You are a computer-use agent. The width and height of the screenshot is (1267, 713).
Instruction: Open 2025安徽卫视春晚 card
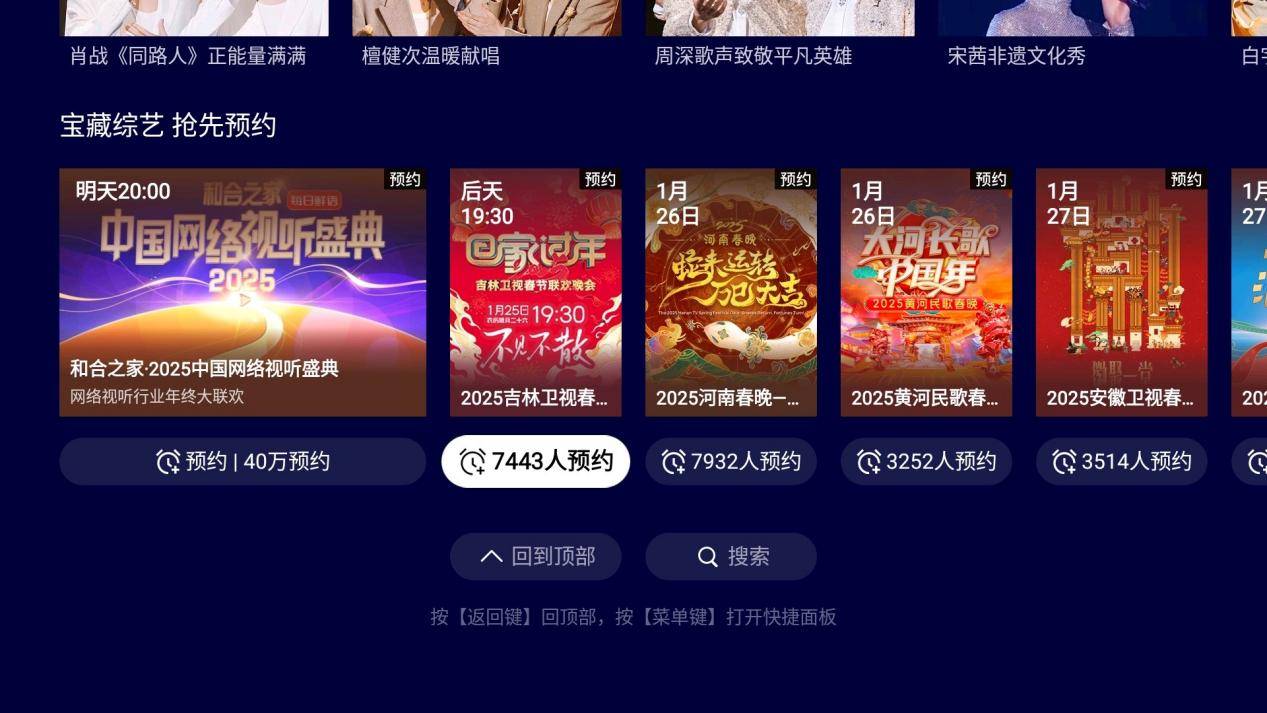pyautogui.click(x=1121, y=291)
